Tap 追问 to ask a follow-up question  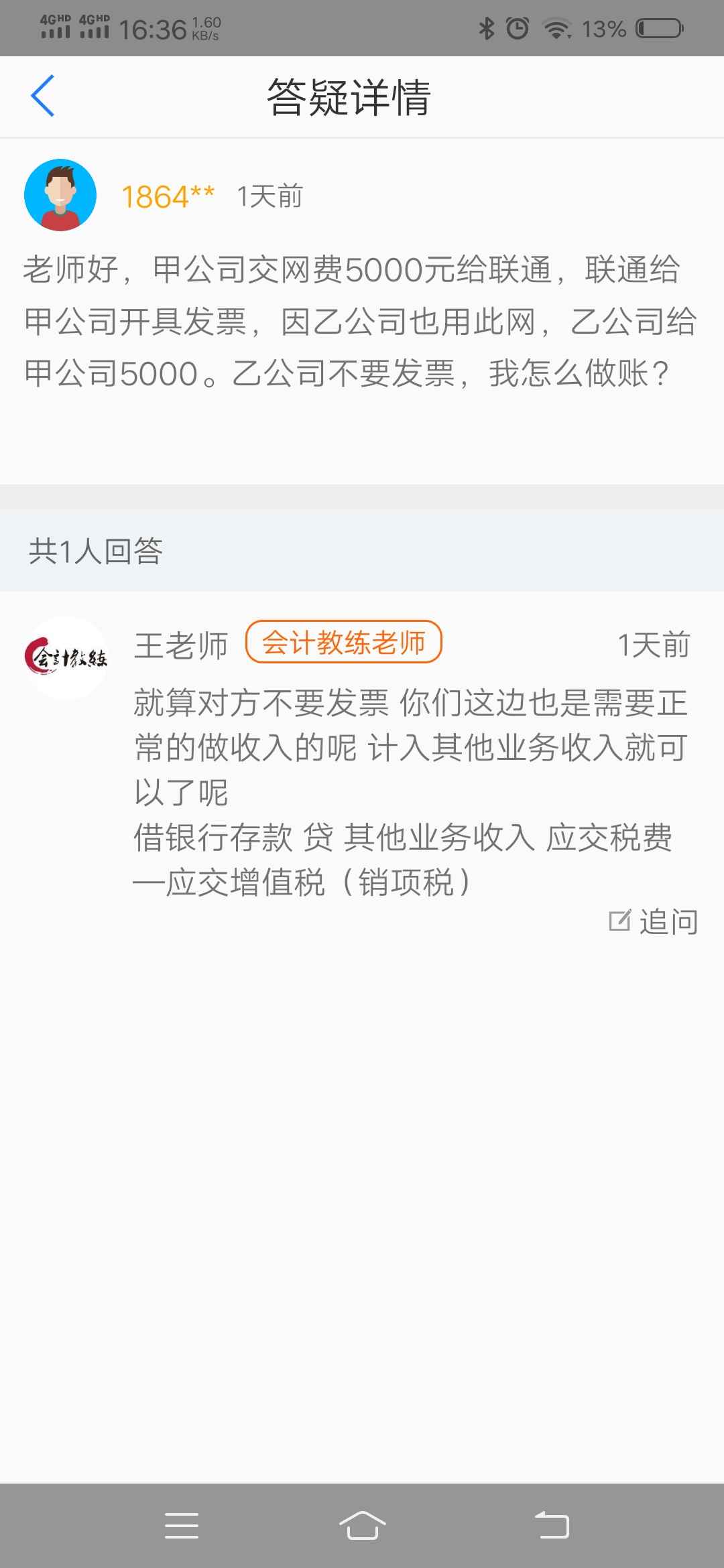(654, 922)
